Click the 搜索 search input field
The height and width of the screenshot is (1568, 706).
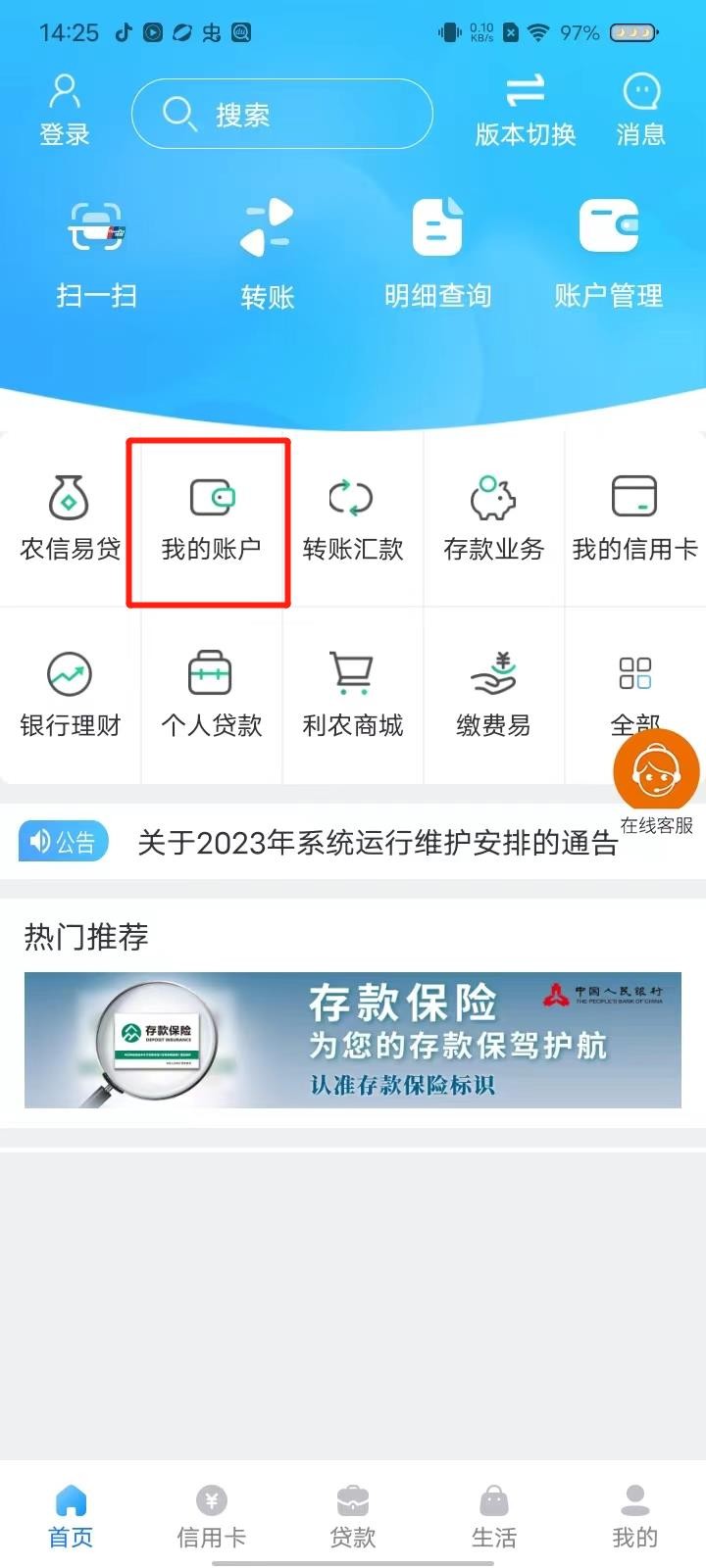point(282,114)
